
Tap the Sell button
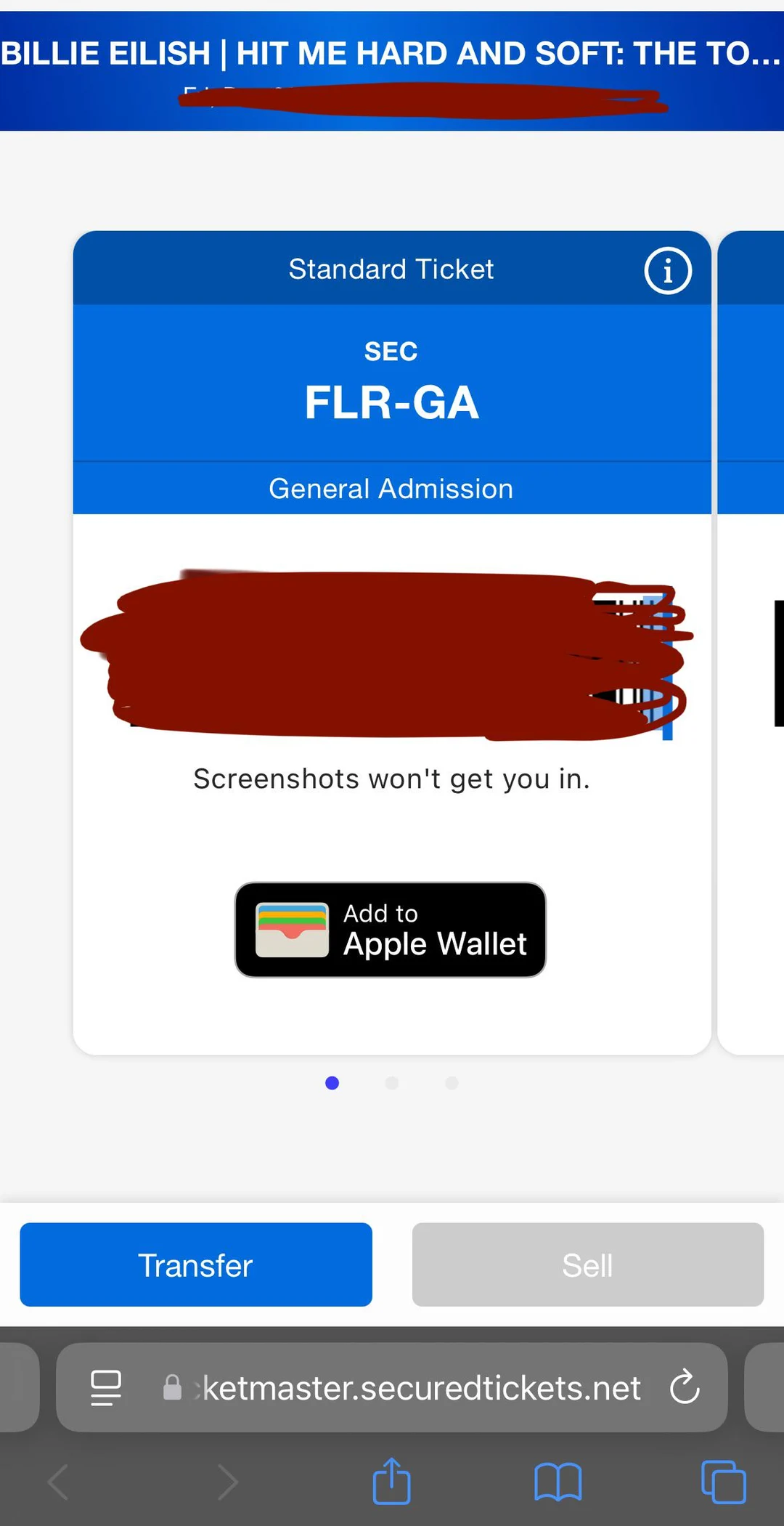[x=587, y=1265]
